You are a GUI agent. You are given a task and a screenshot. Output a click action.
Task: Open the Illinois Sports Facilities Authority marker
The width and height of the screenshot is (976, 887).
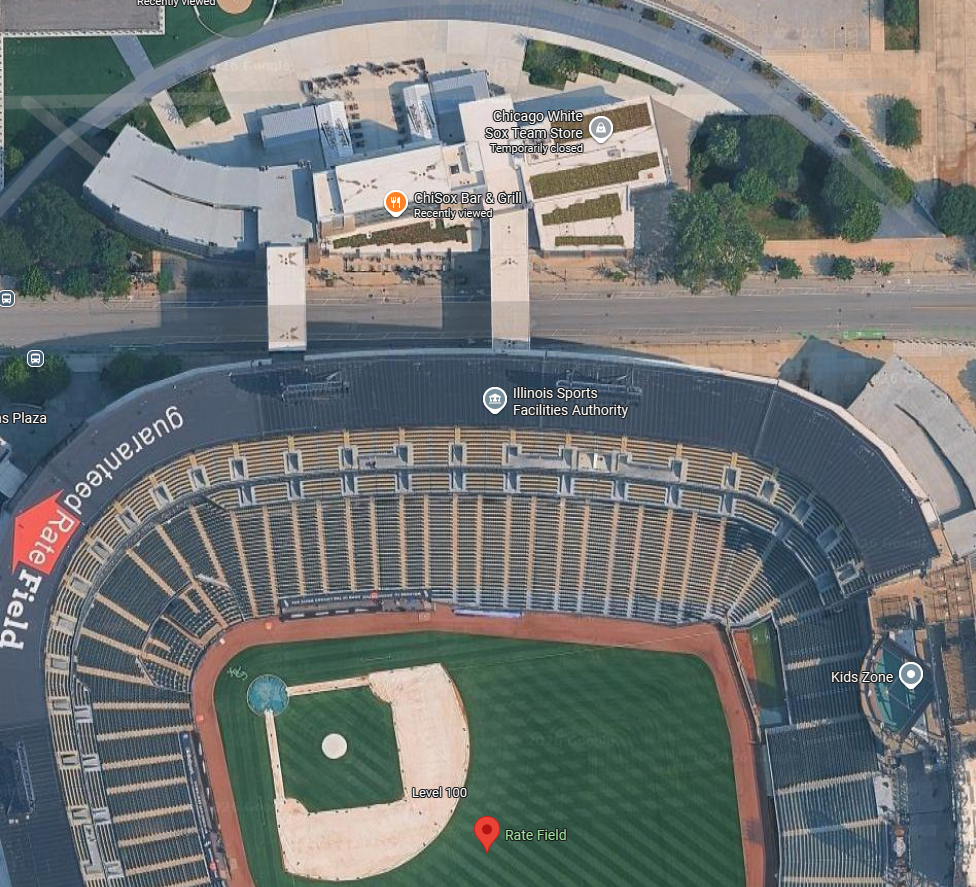pyautogui.click(x=494, y=400)
